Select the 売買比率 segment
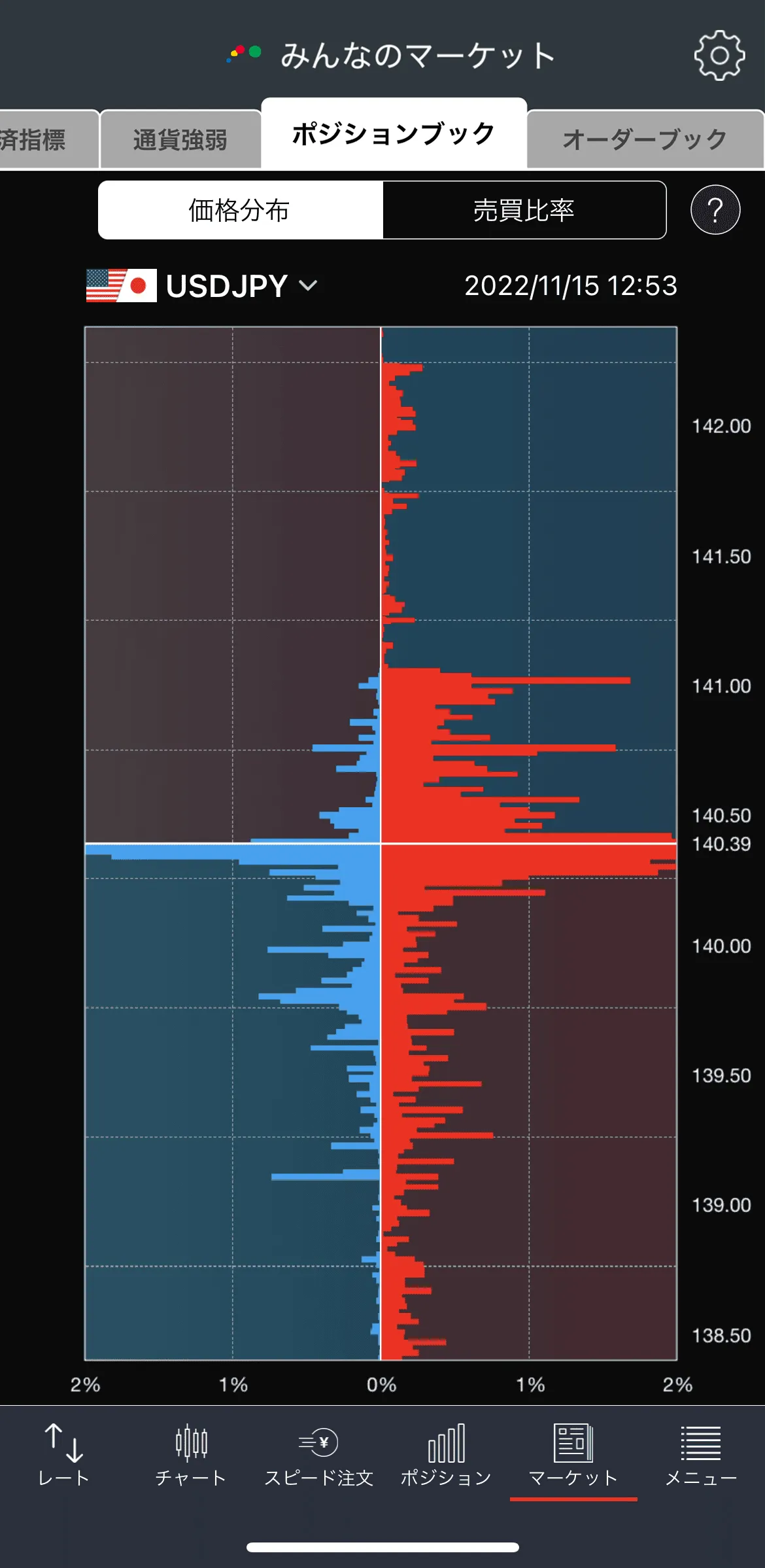Viewport: 765px width, 1568px height. [x=524, y=210]
